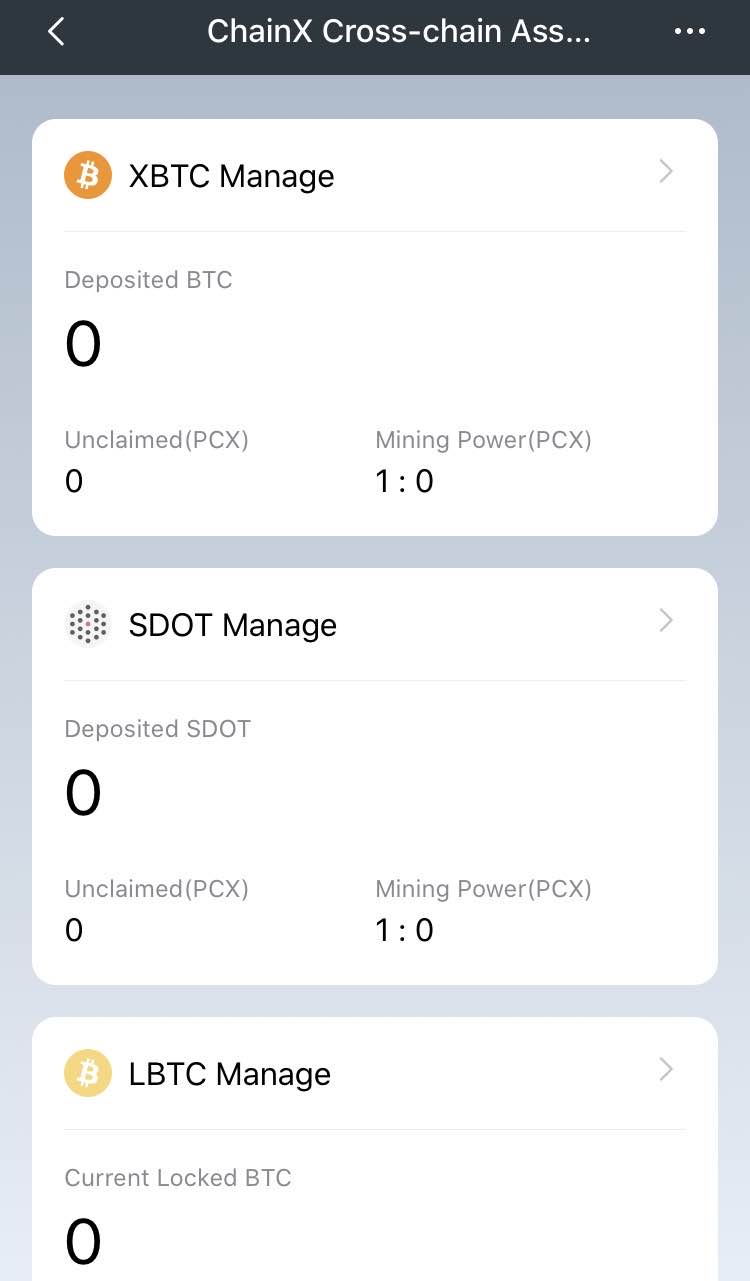Expand the LBTC Manage section chevron

pos(665,1070)
